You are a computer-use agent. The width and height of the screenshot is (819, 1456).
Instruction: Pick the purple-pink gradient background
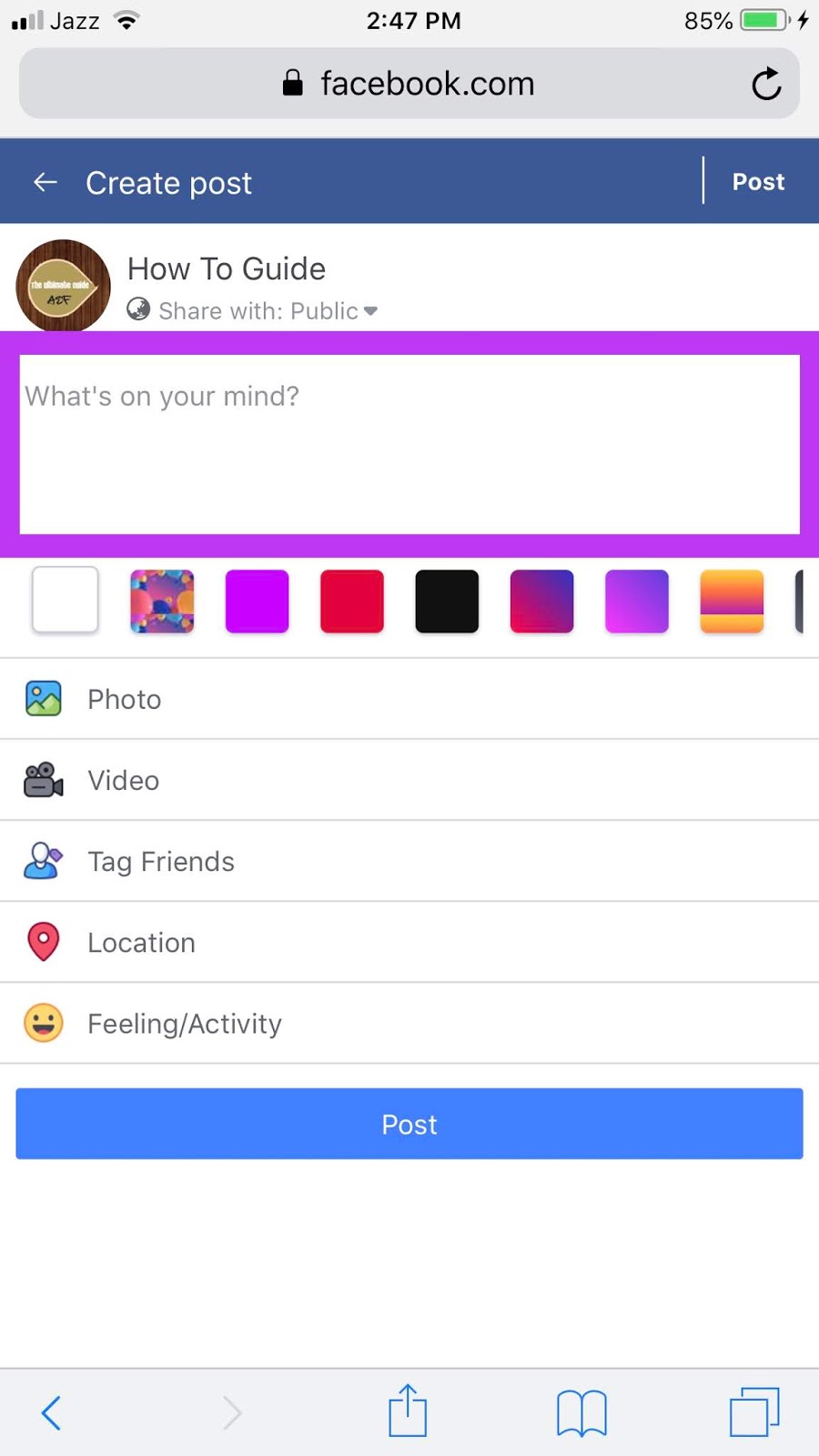click(637, 601)
